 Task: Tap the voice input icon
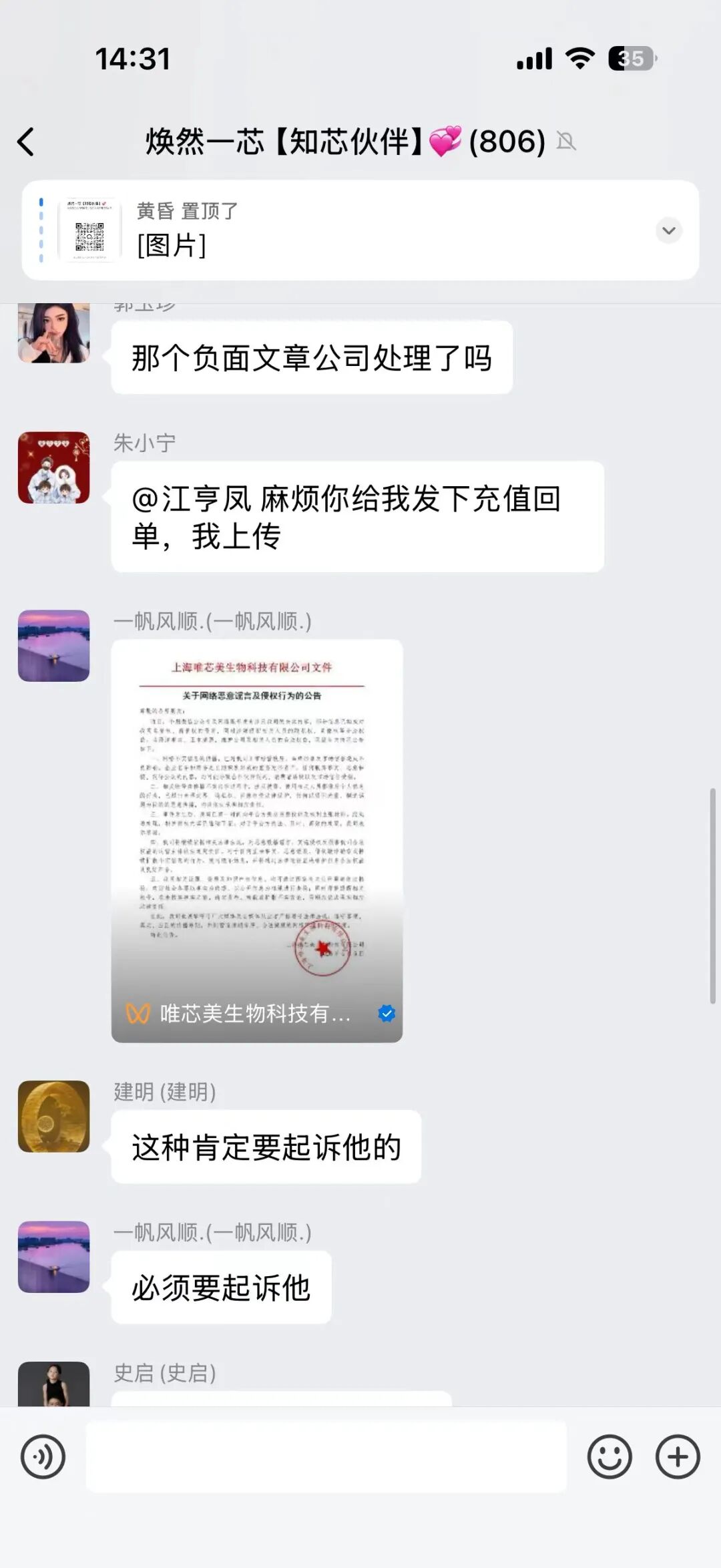[43, 1456]
